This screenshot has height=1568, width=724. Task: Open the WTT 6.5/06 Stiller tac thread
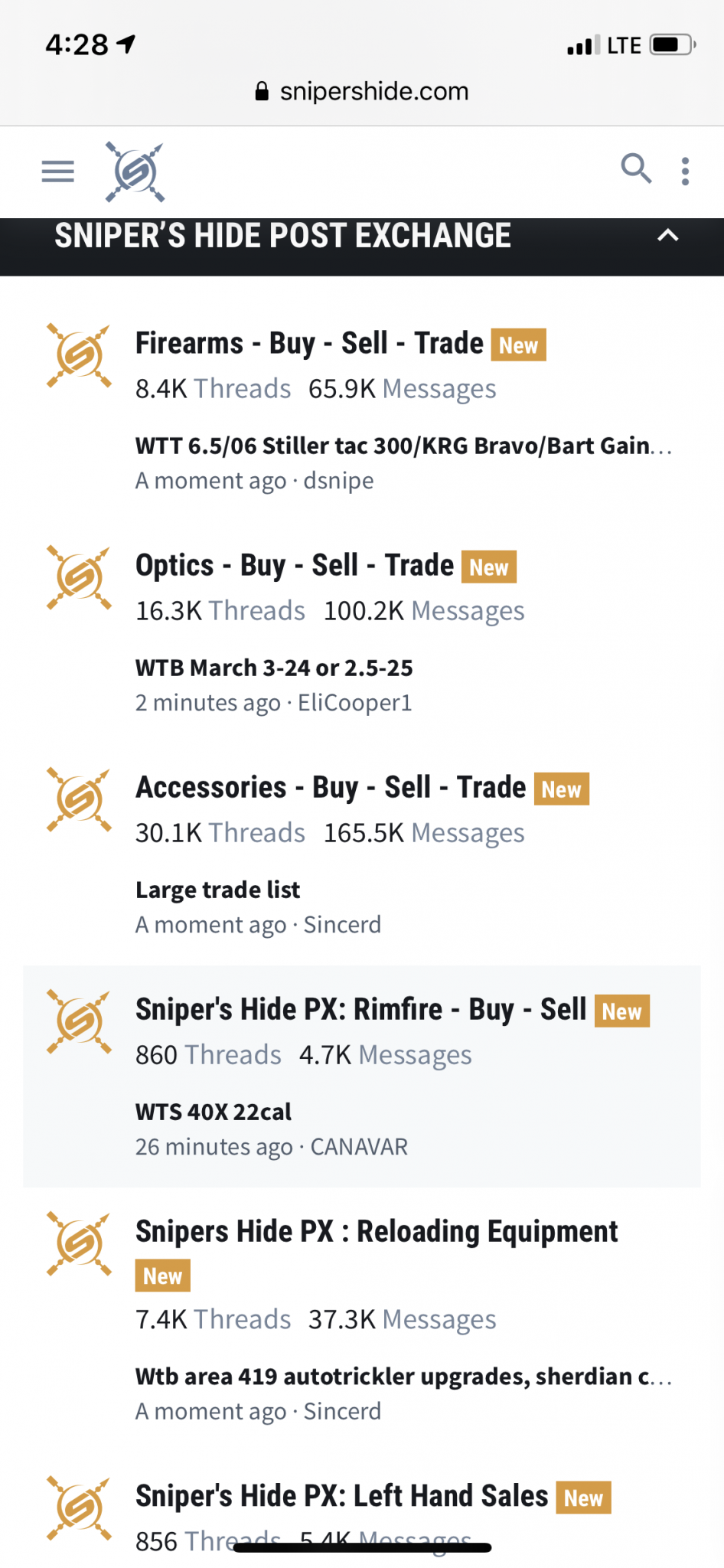[x=403, y=446]
